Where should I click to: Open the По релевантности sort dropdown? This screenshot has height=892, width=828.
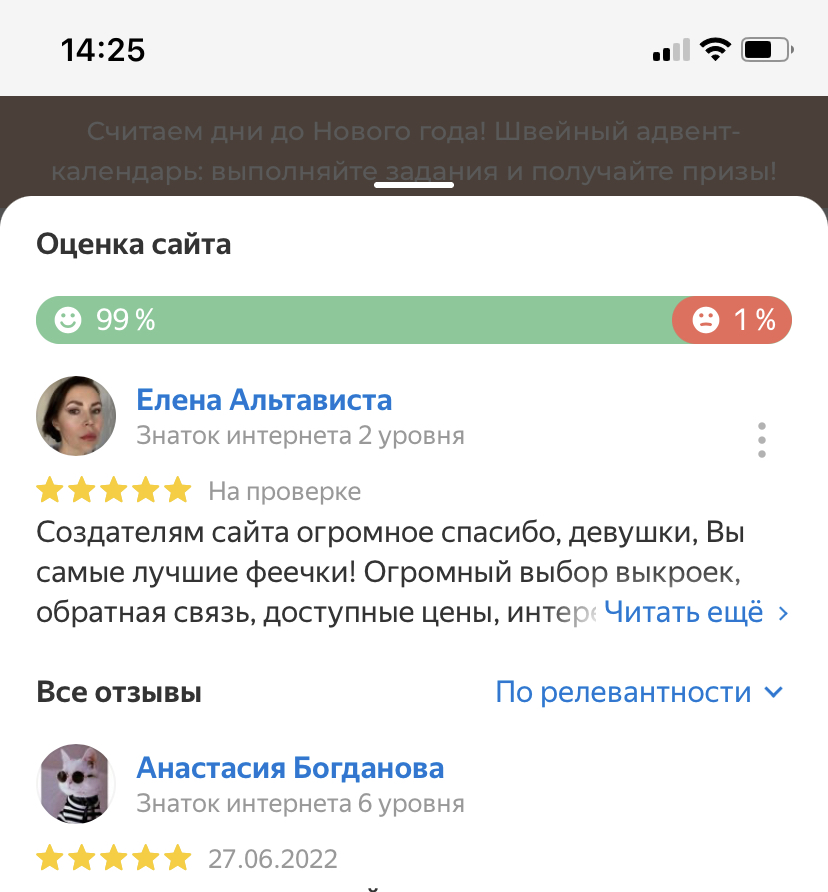pyautogui.click(x=639, y=692)
